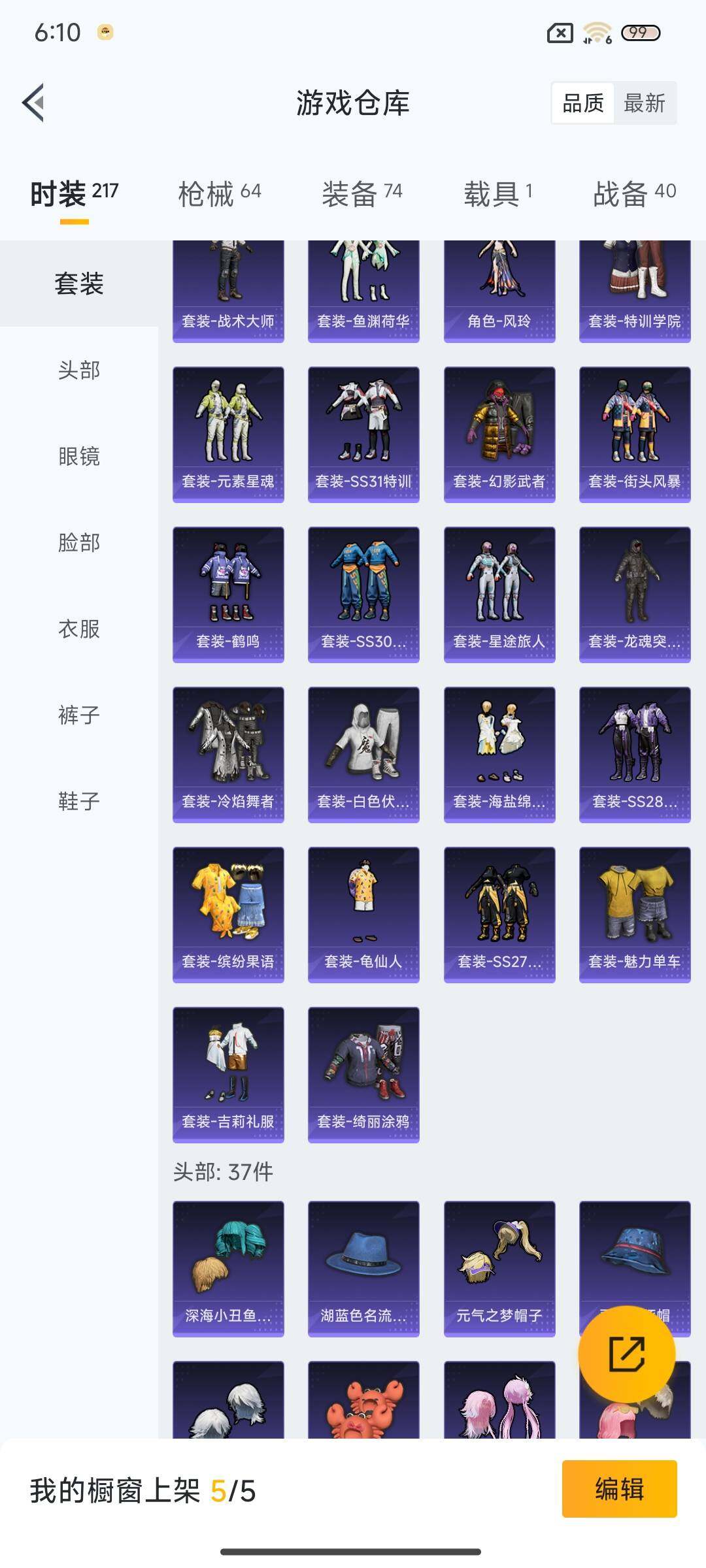The width and height of the screenshot is (706, 1568).
Task: Switch to the 装备 tab
Action: 361,193
